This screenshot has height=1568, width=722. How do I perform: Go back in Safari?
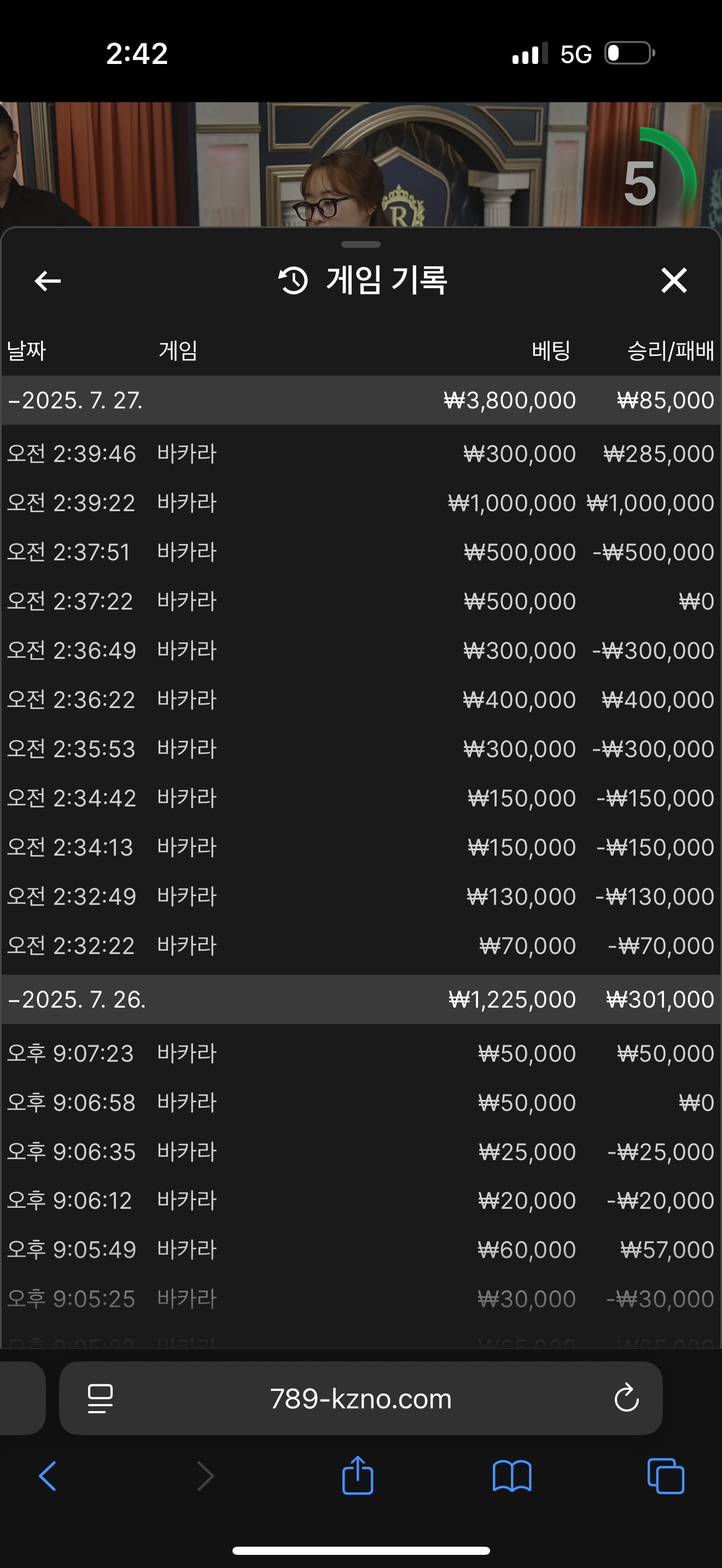point(48,1476)
